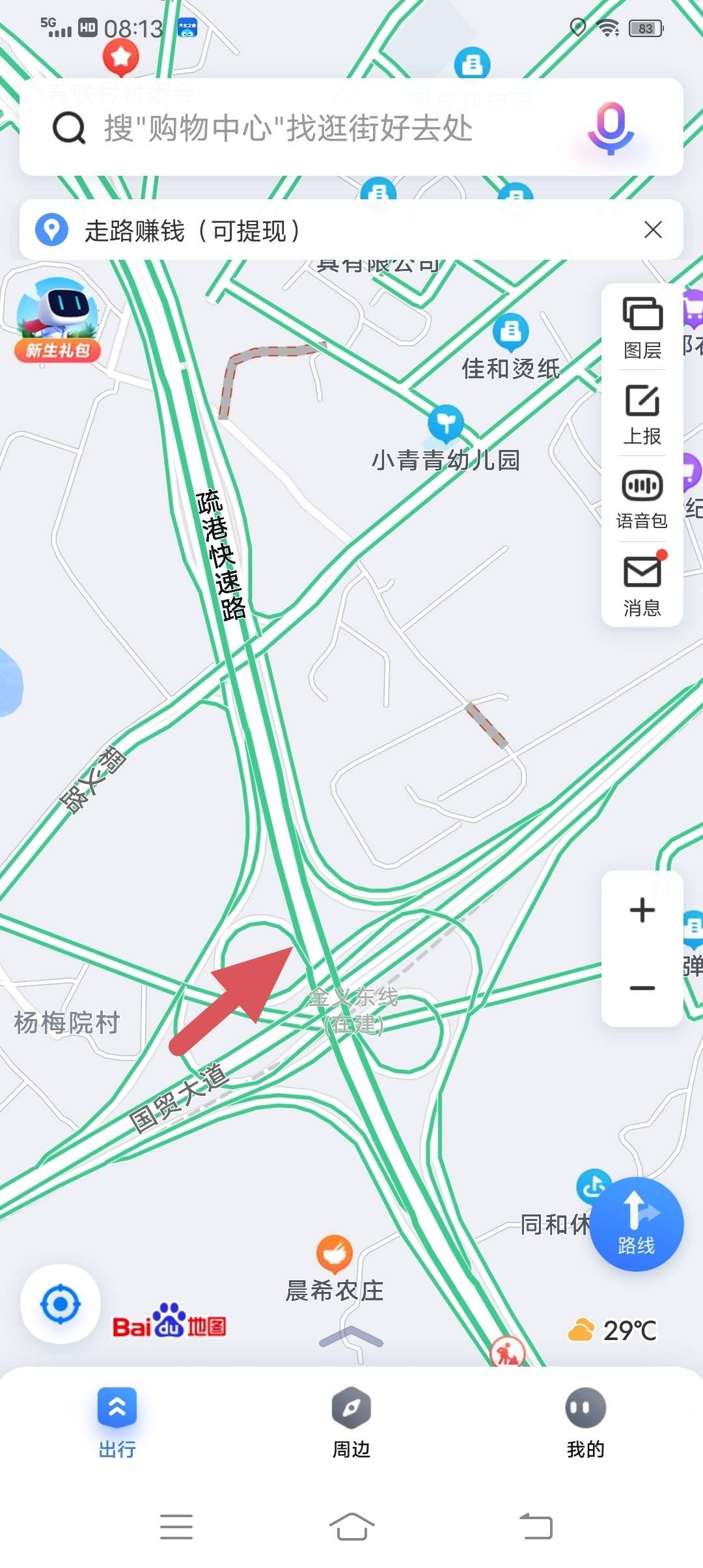Dismiss the 走路赚钱 banner
This screenshot has height=1568, width=703.
click(x=653, y=230)
